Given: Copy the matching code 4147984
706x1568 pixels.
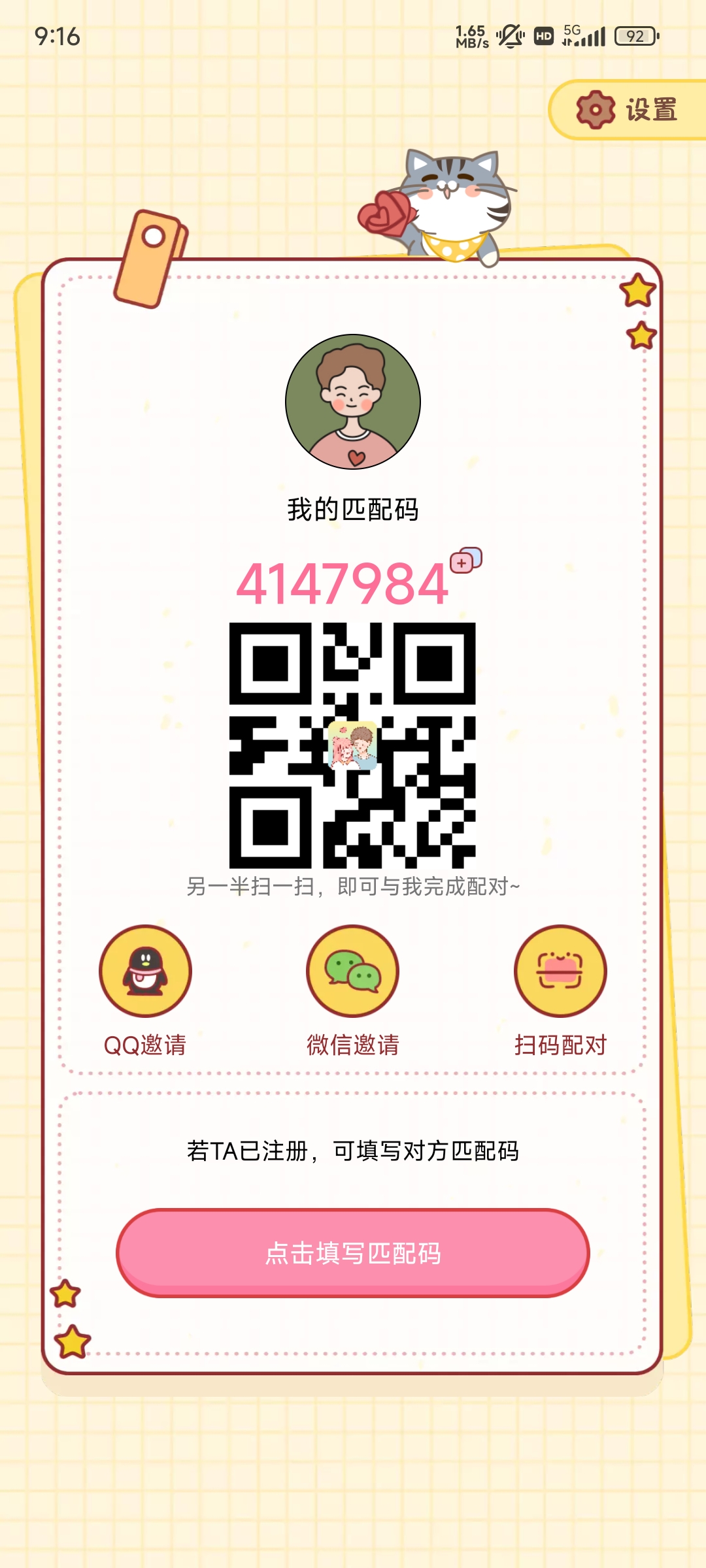Looking at the screenshot, I should [x=465, y=561].
